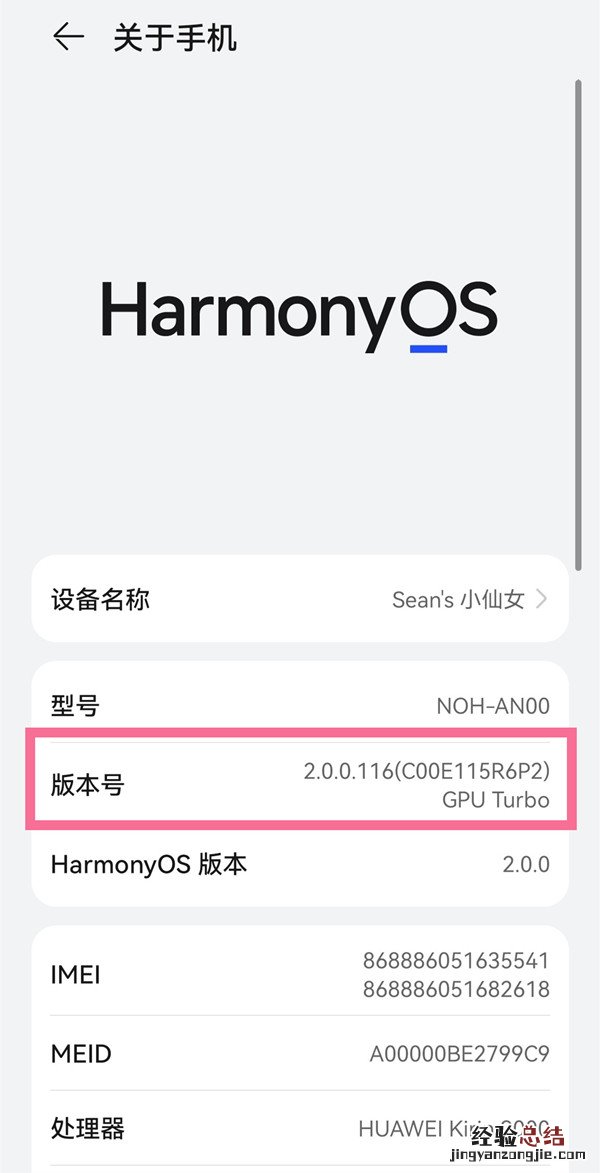The height and width of the screenshot is (1173, 600).
Task: Go back from 关于手机
Action: point(68,38)
